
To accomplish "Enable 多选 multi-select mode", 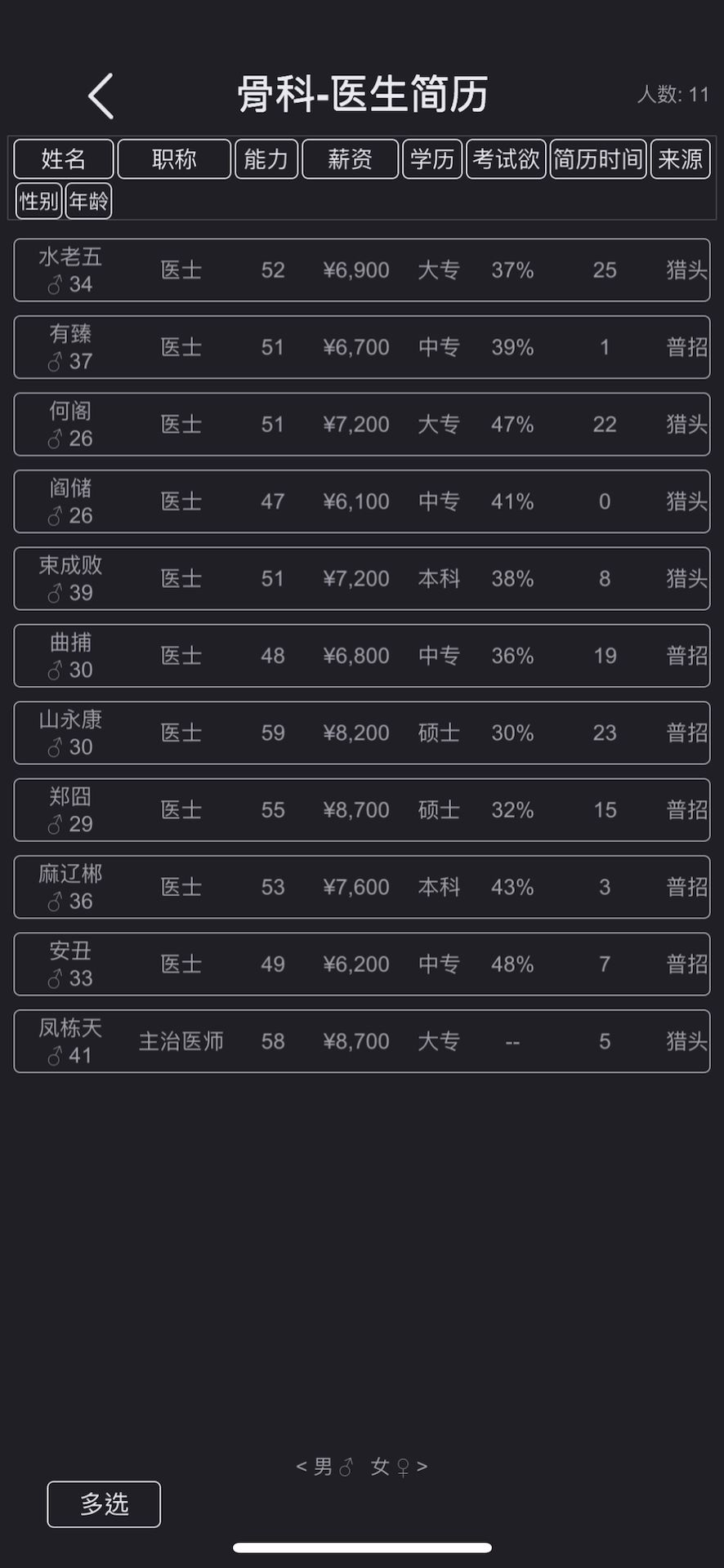I will [104, 1503].
